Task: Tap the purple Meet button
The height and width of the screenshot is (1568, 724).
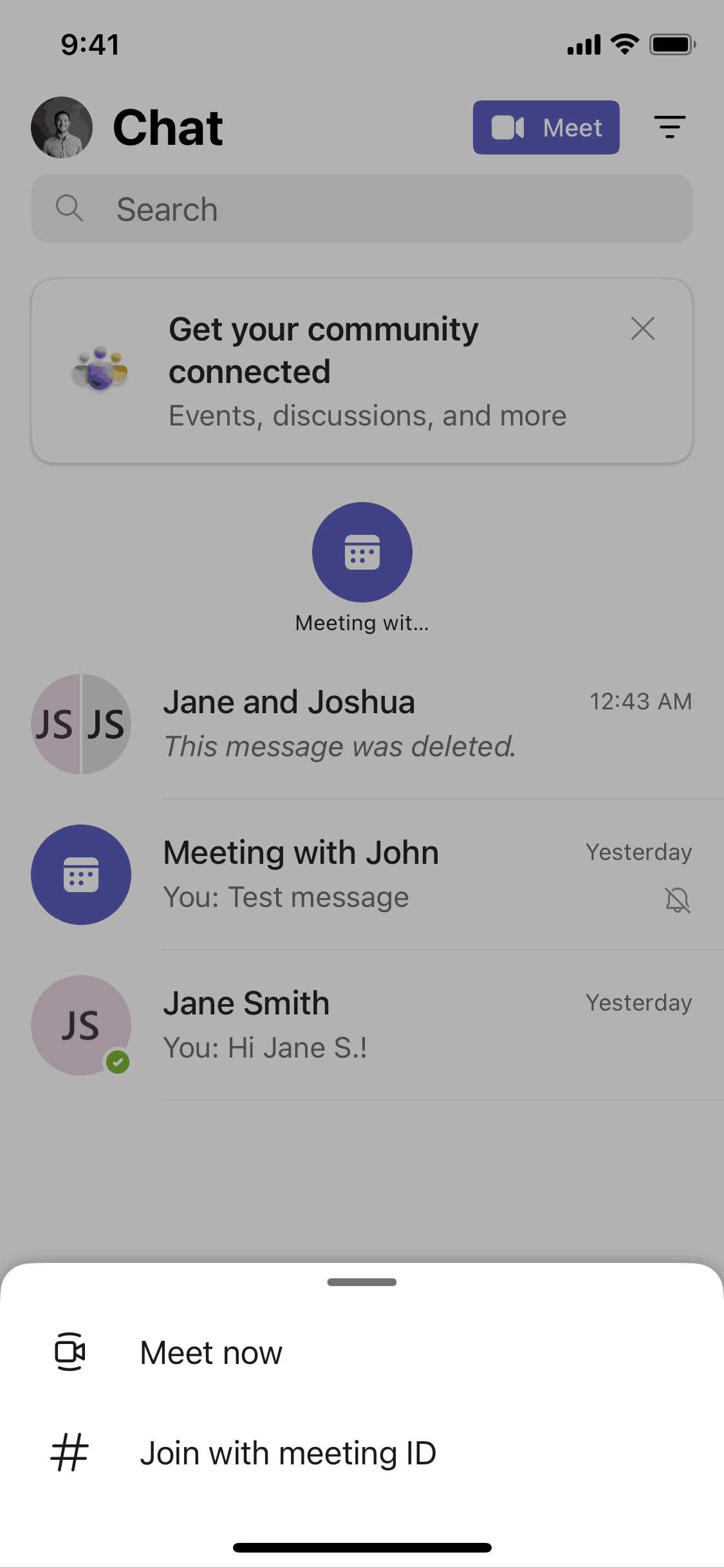Action: click(x=546, y=127)
